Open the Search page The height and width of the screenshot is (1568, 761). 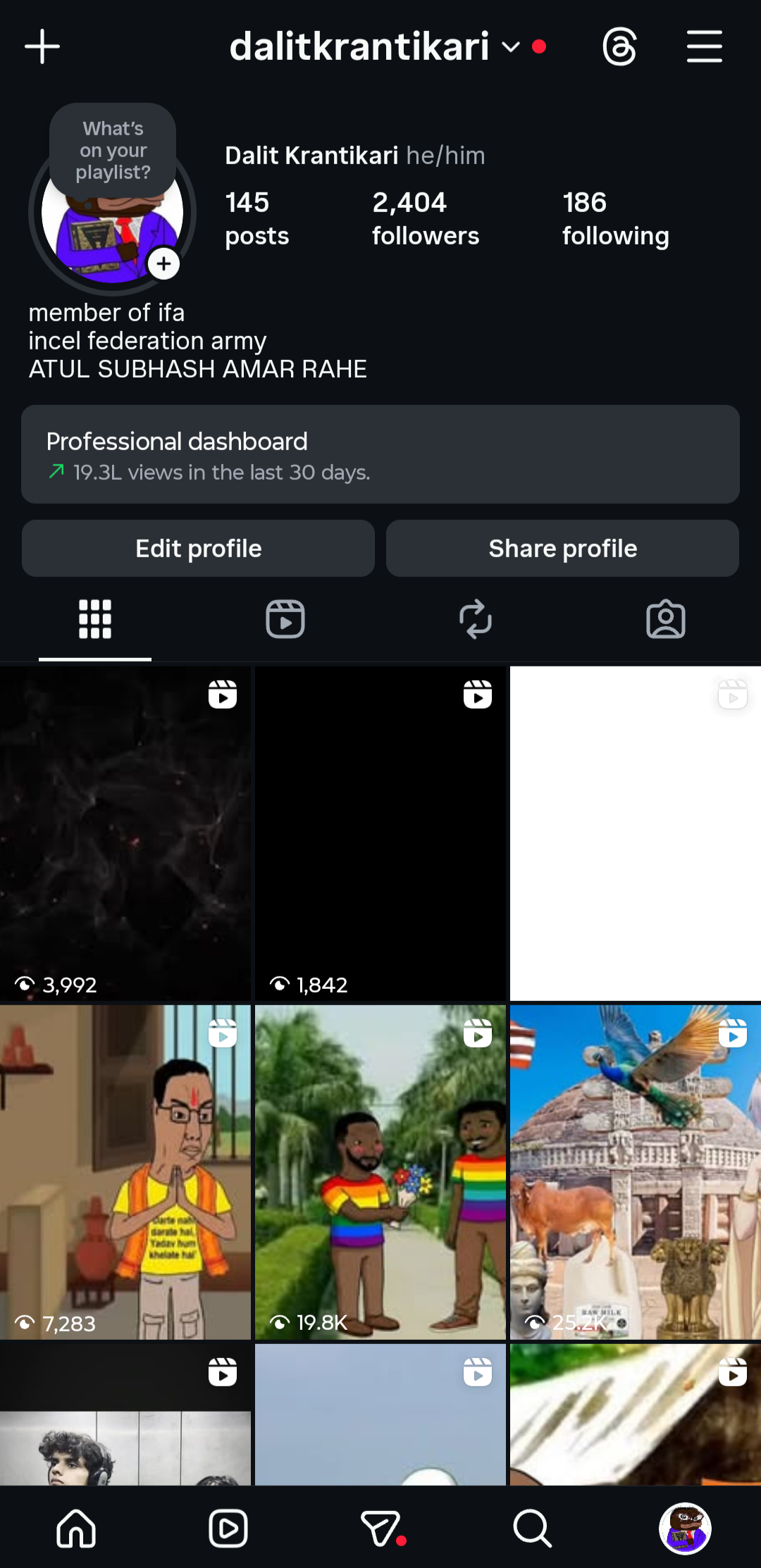pyautogui.click(x=532, y=1529)
